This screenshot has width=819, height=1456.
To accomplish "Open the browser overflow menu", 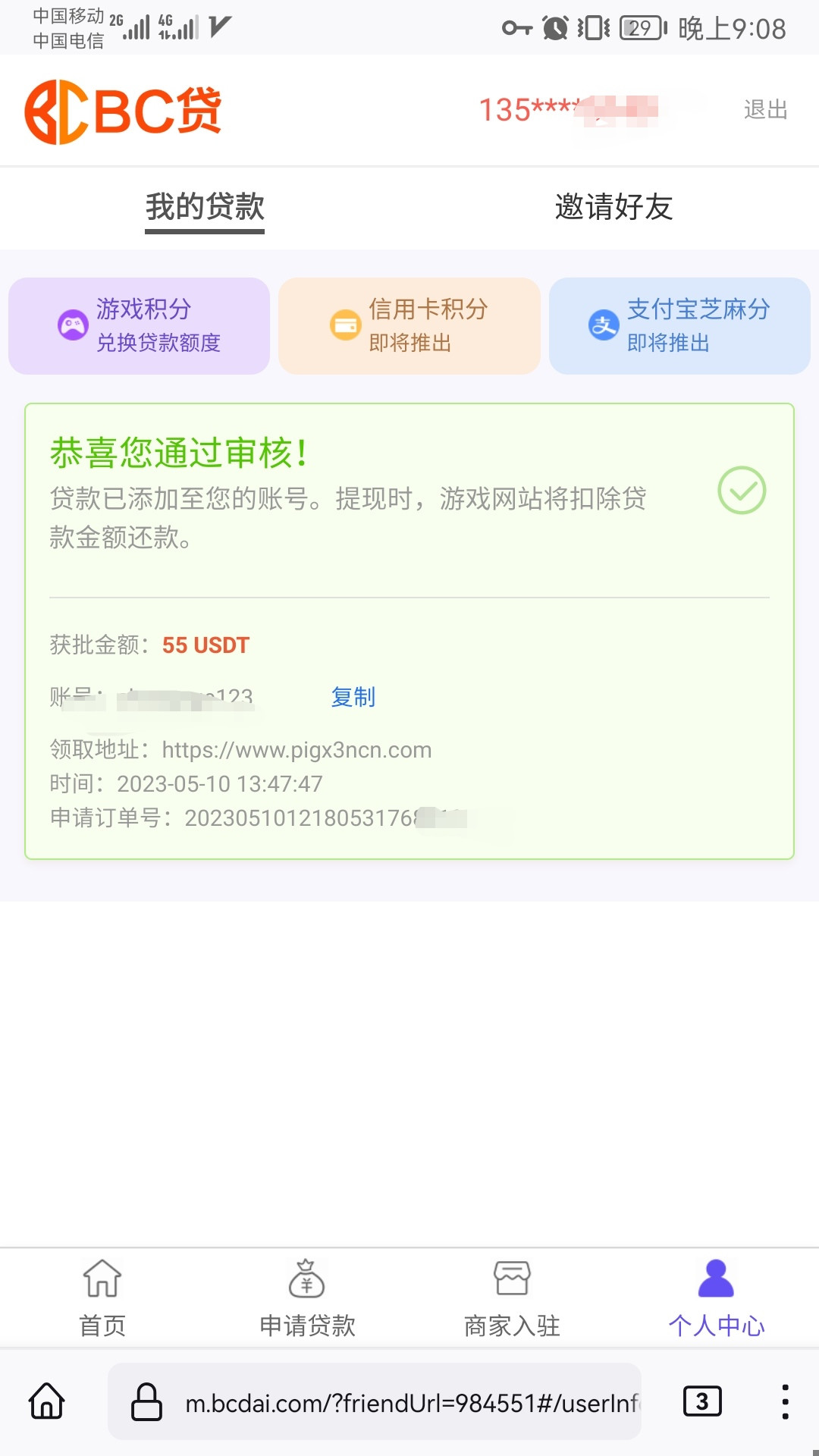I will click(785, 1401).
